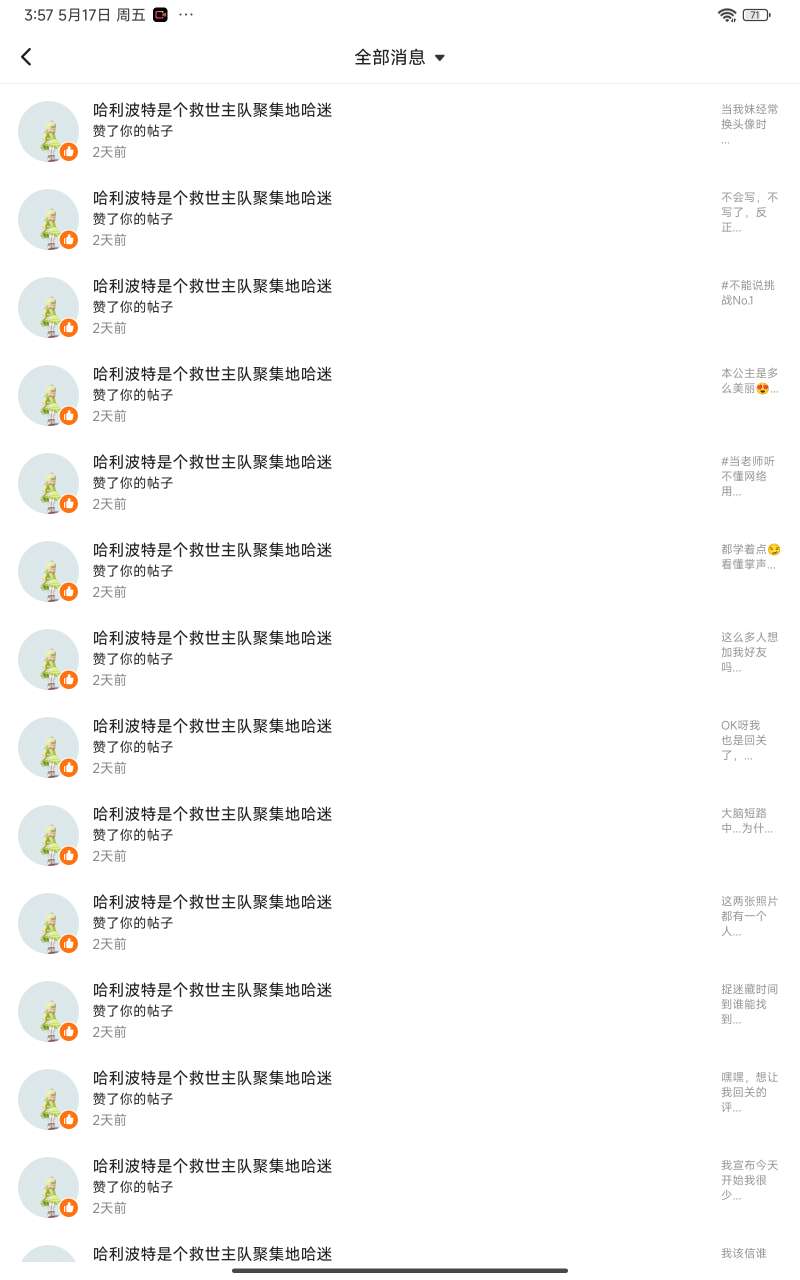Open the notification for post 这么多人想加我好友吗
This screenshot has height=1280, width=800.
pyautogui.click(x=400, y=659)
